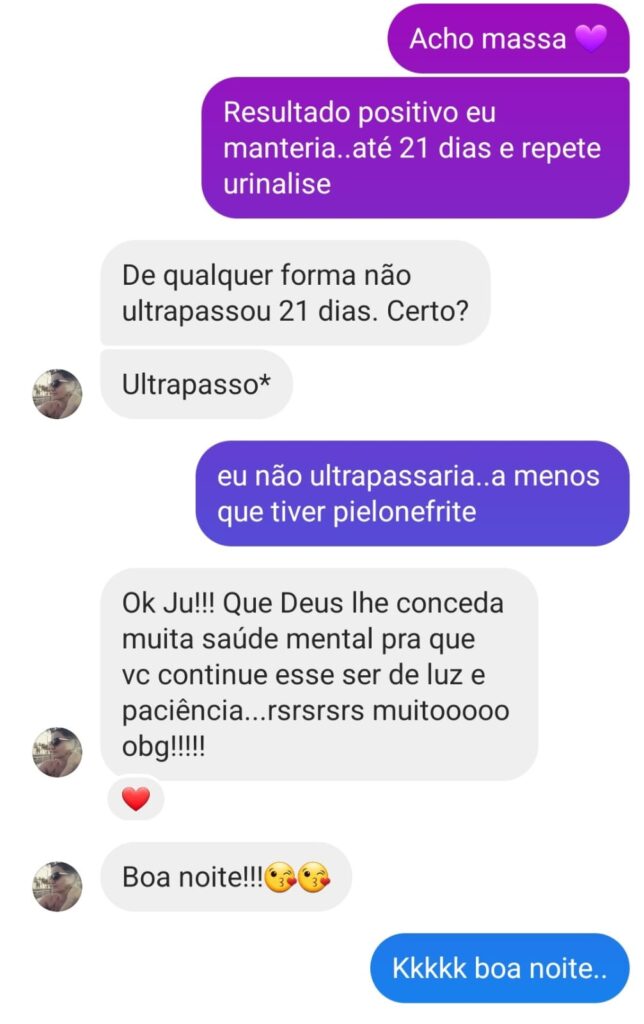Open the avatar beside Boa noite!!! message
Viewport: 644px width, 1024px height.
(57, 886)
